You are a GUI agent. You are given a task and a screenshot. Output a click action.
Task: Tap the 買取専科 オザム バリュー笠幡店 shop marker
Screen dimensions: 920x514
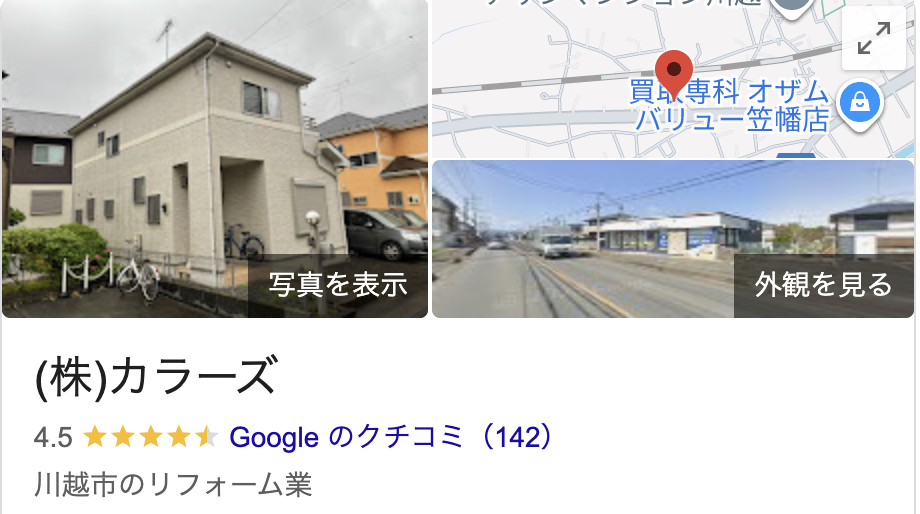tap(859, 103)
